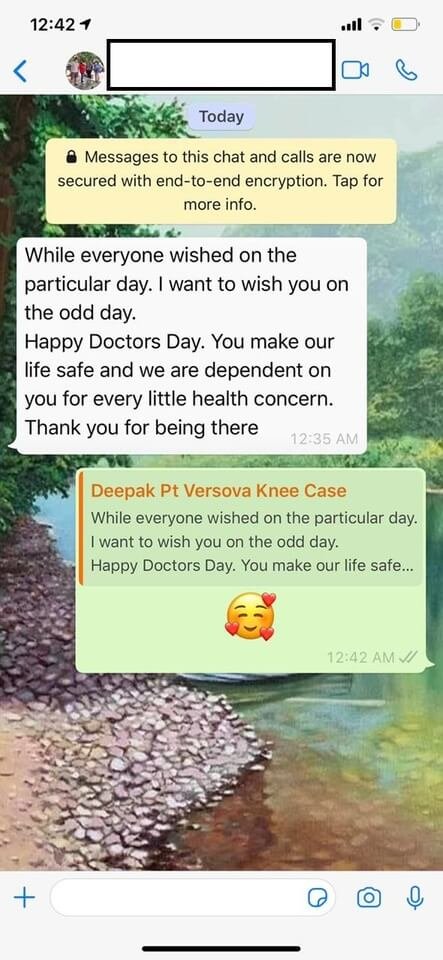This screenshot has height=960, width=443.
Task: Start a voice call
Action: click(x=406, y=70)
